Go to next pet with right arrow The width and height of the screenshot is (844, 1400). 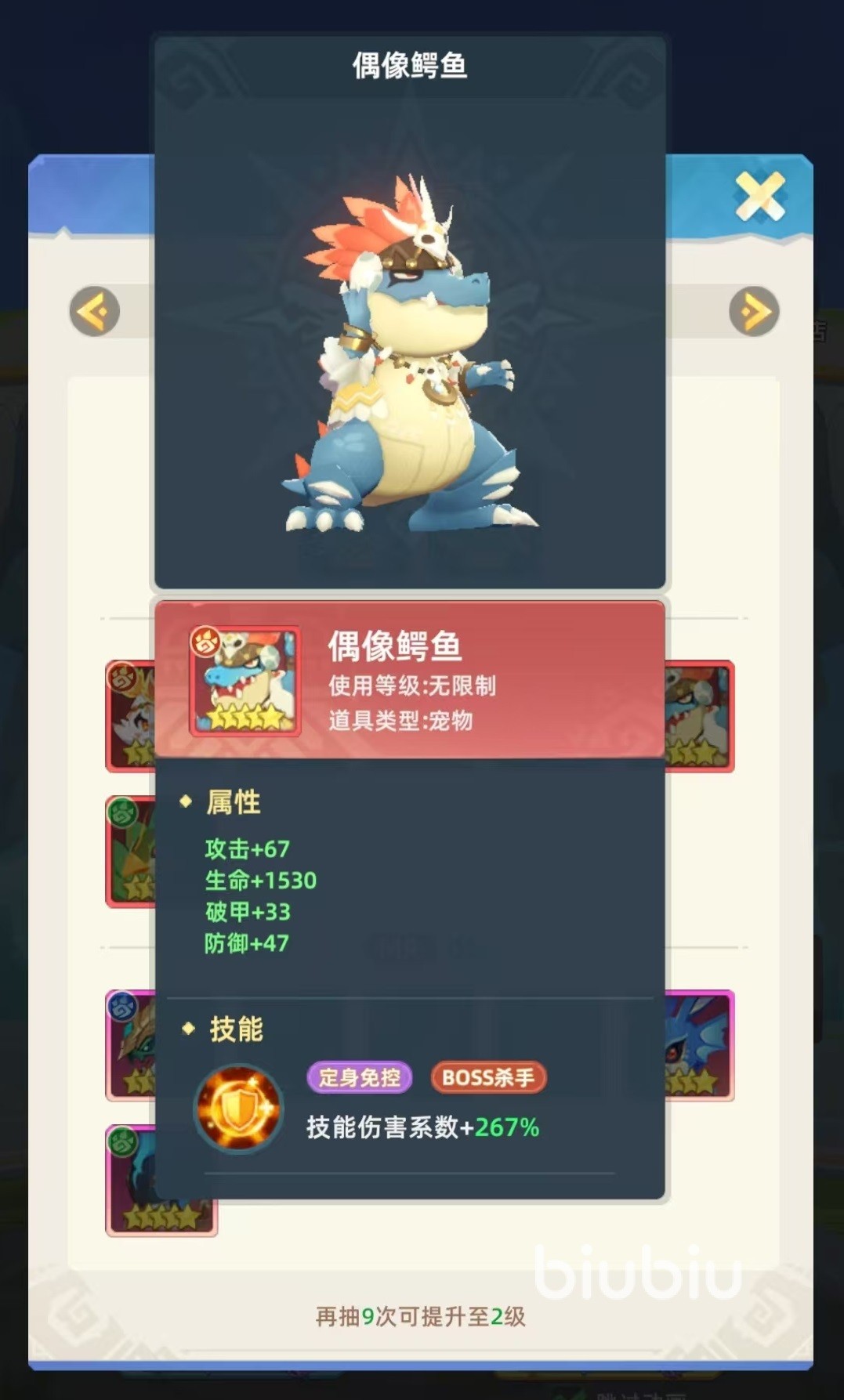pyautogui.click(x=754, y=312)
